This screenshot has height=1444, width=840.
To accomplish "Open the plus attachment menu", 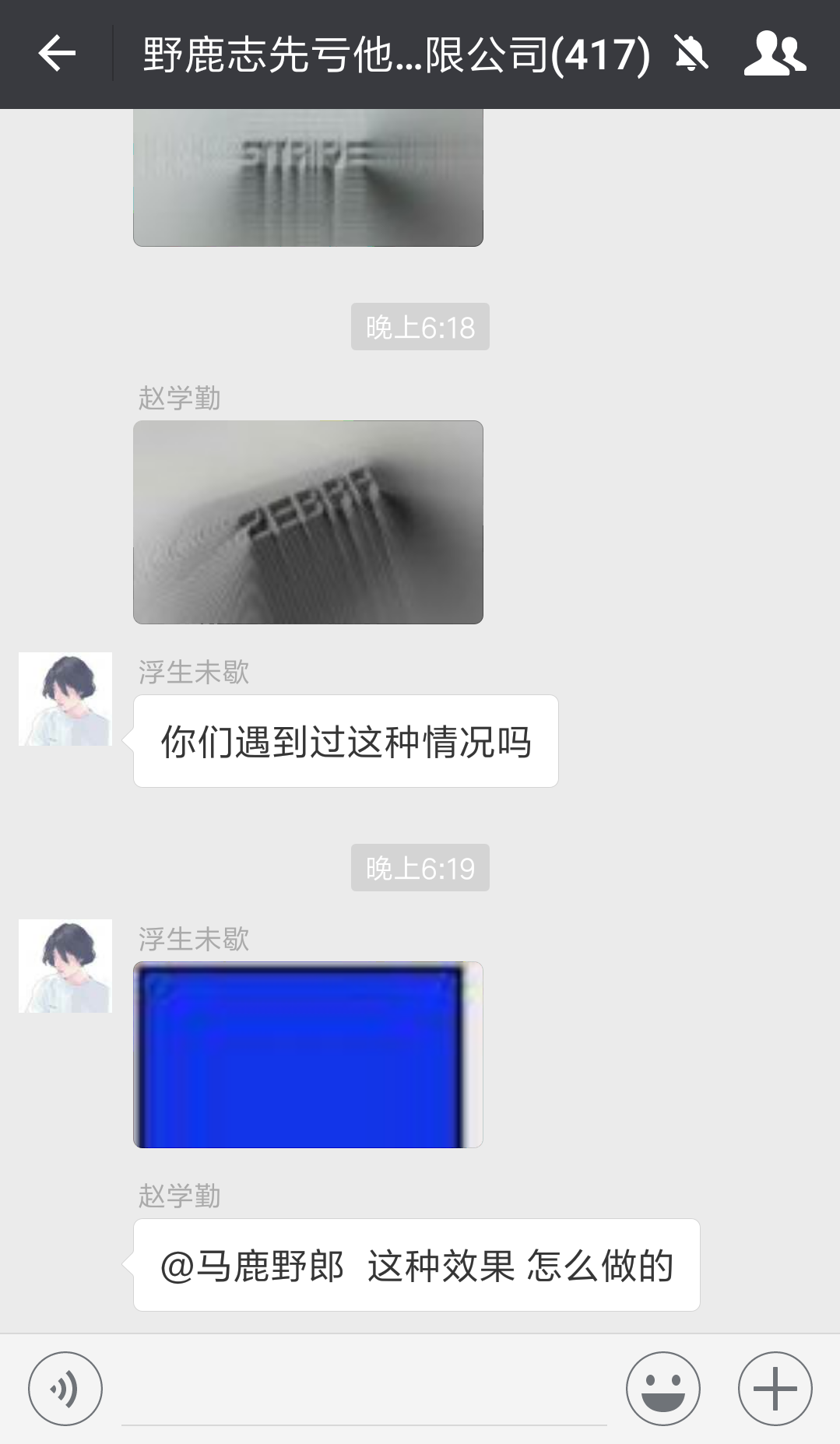I will click(x=775, y=1388).
